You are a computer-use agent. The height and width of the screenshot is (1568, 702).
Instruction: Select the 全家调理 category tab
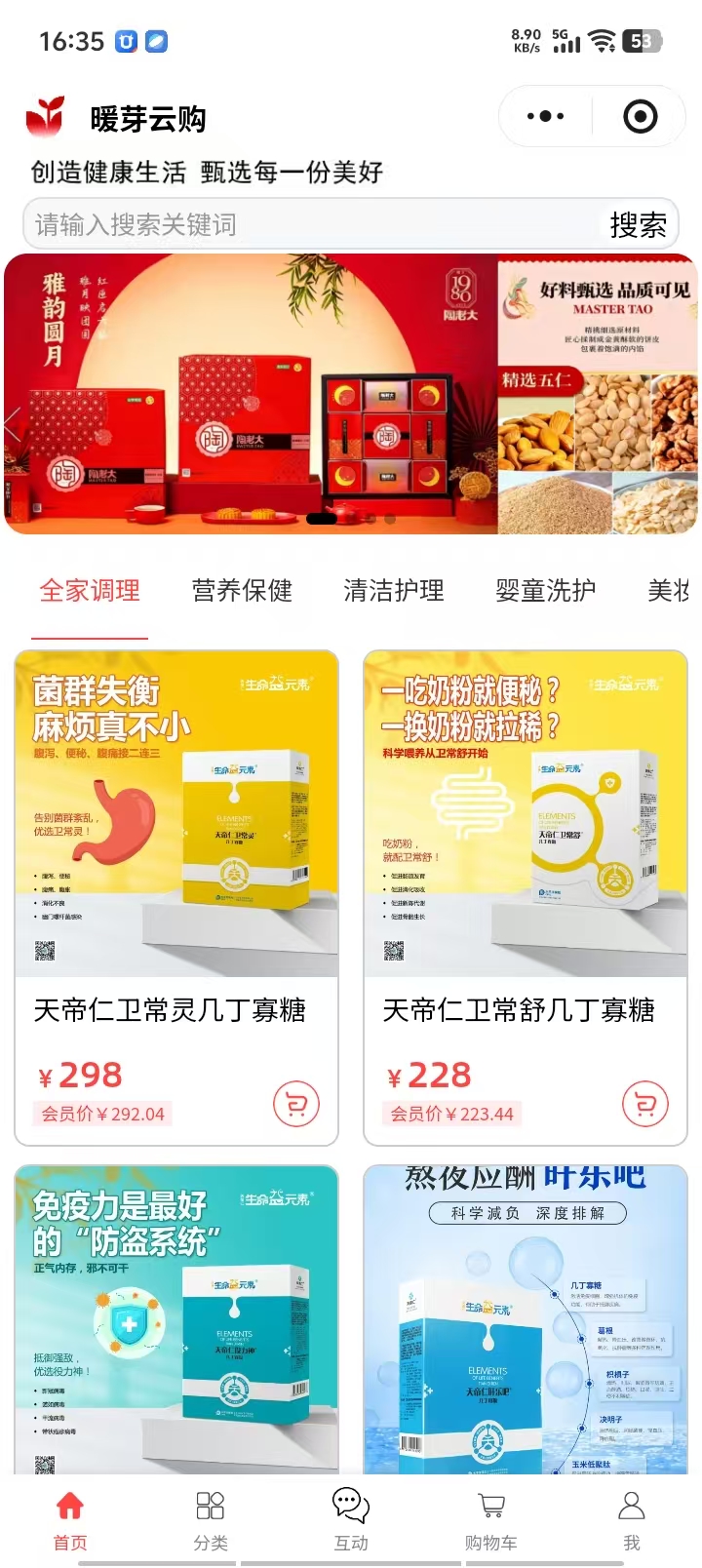point(90,591)
